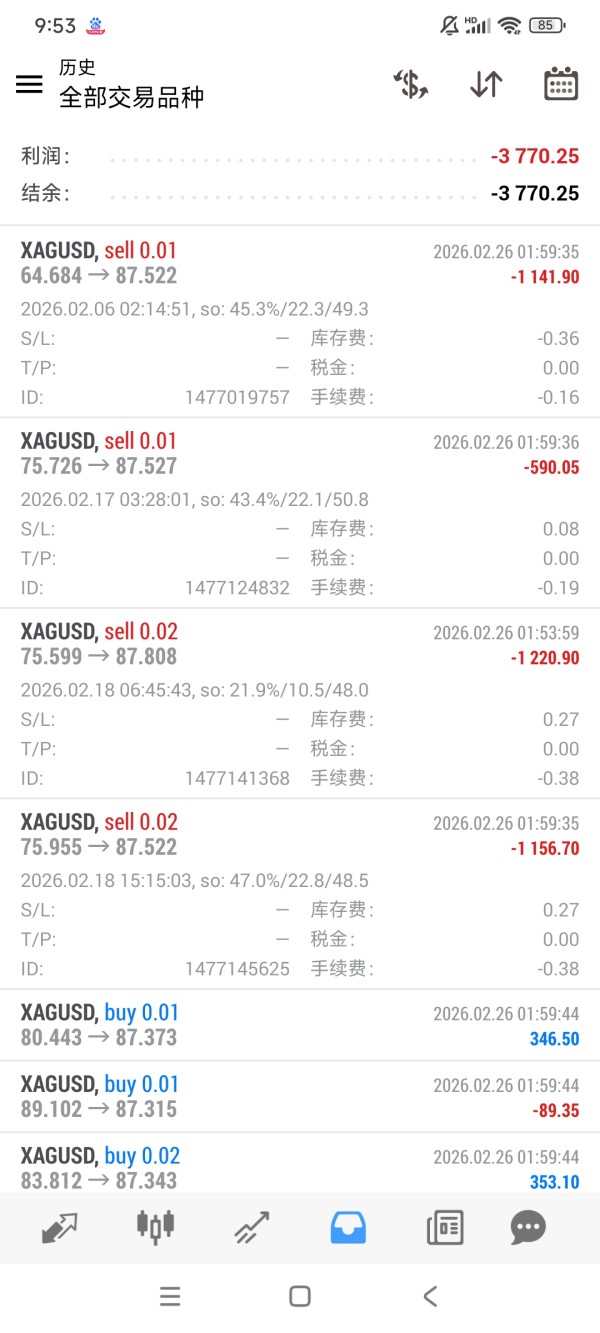Image resolution: width=600 pixels, height=1333 pixels.
Task: Select the sell trade with ID 1477019757
Action: (300, 322)
